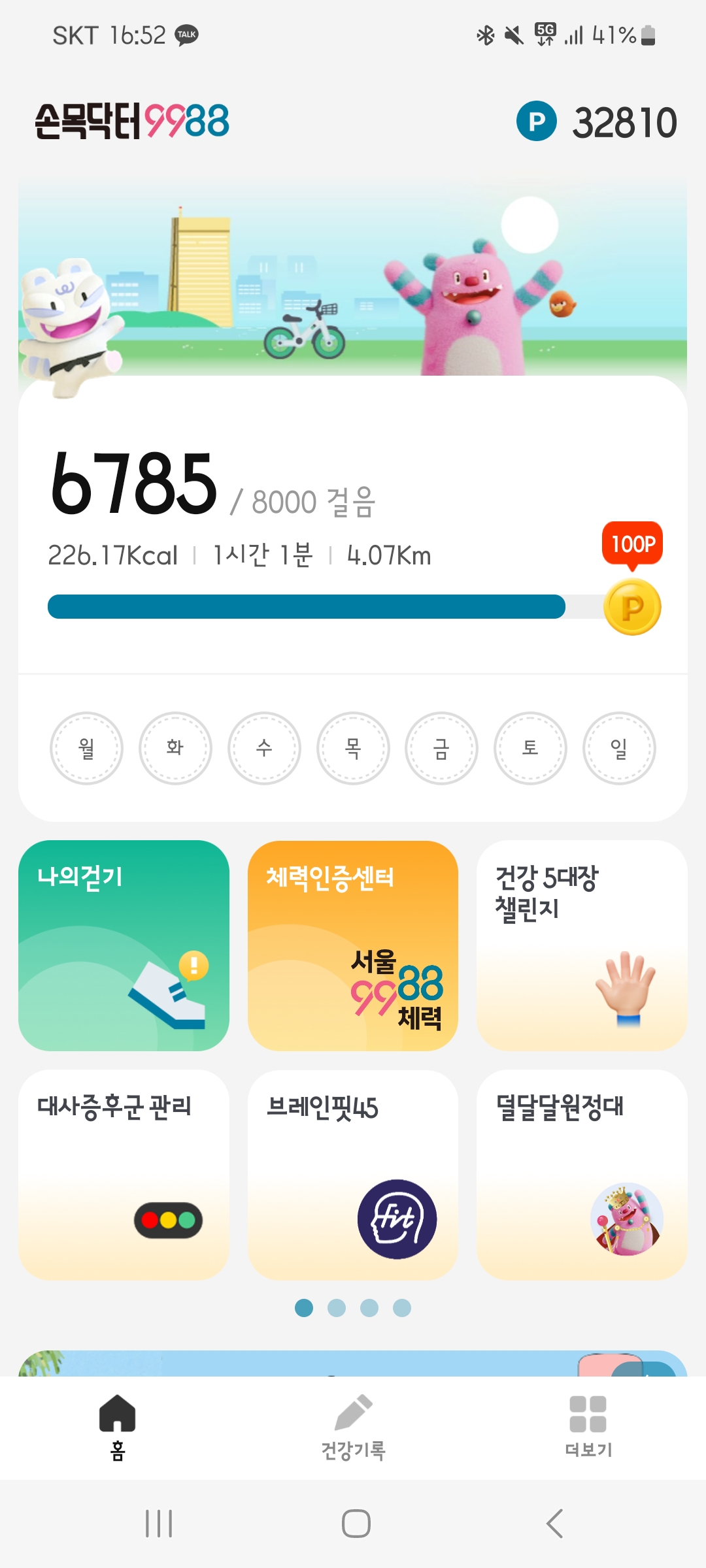Open recent apps from the navigation bar
Viewport: 706px width, 1568px height.
(x=159, y=1524)
